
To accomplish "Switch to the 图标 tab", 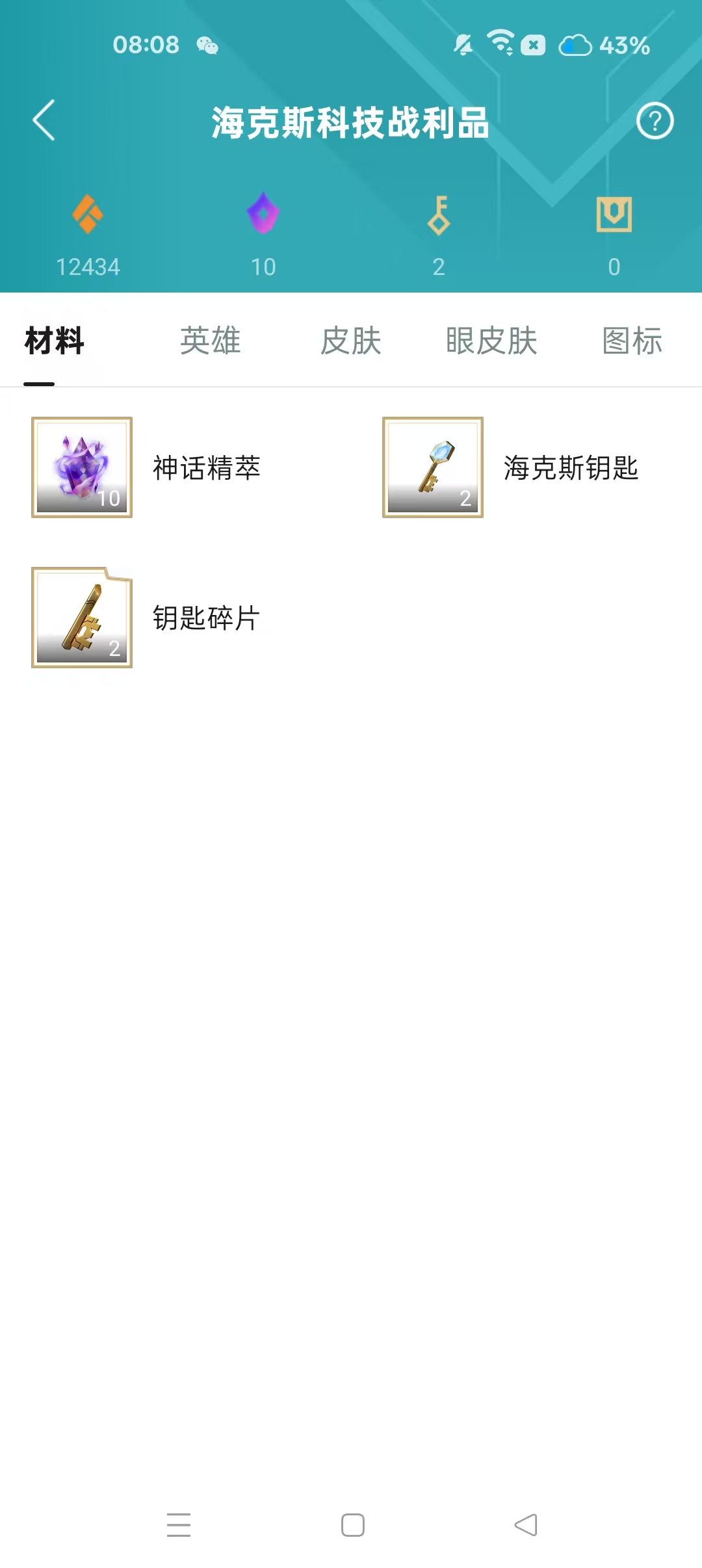I will pos(632,341).
